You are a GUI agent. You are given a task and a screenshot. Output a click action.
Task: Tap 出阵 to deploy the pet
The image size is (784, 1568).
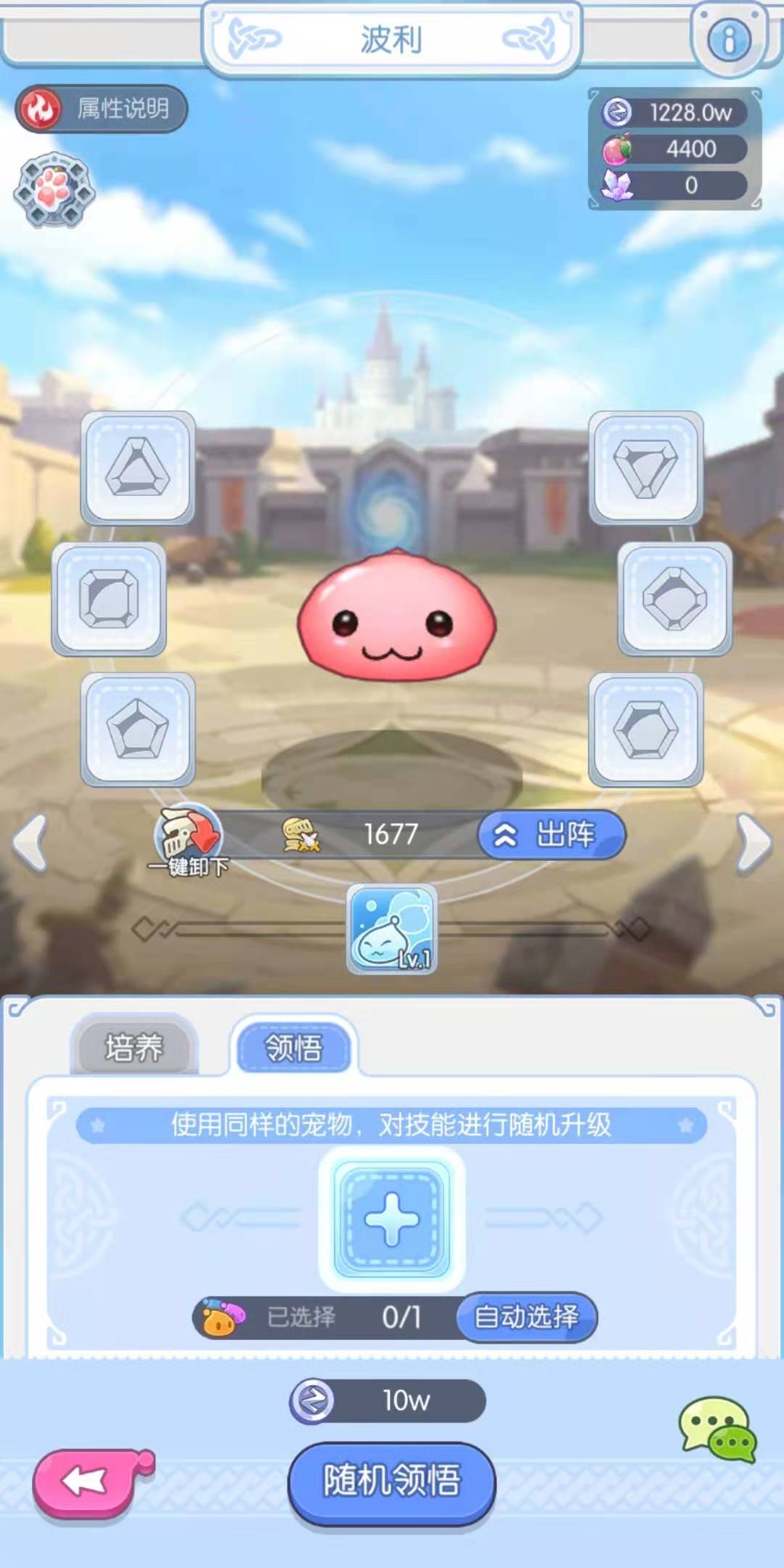552,835
